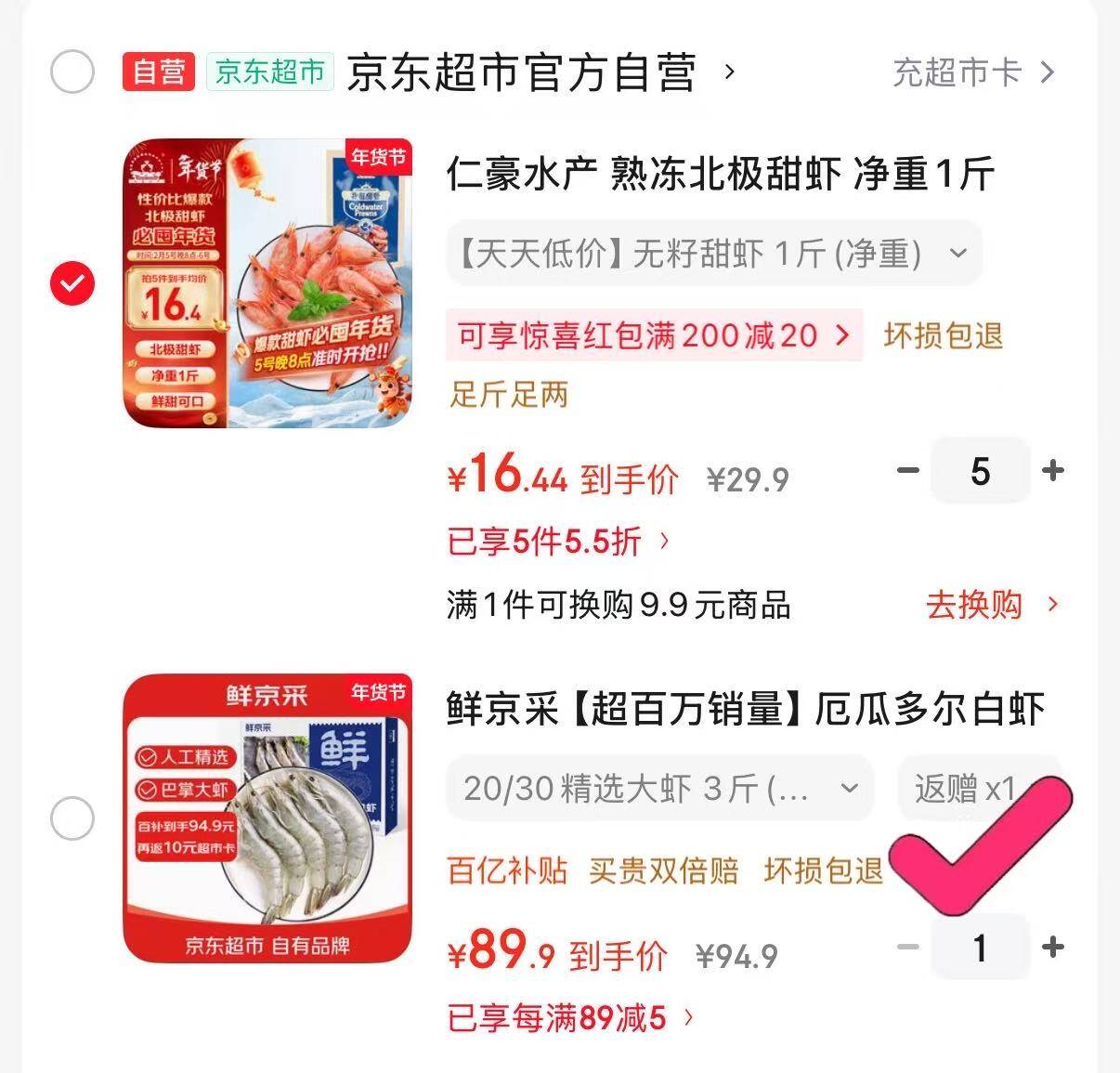Open the 仁豪水产 sweet shrimp product image
The width and height of the screenshot is (1120, 1073).
[267, 283]
